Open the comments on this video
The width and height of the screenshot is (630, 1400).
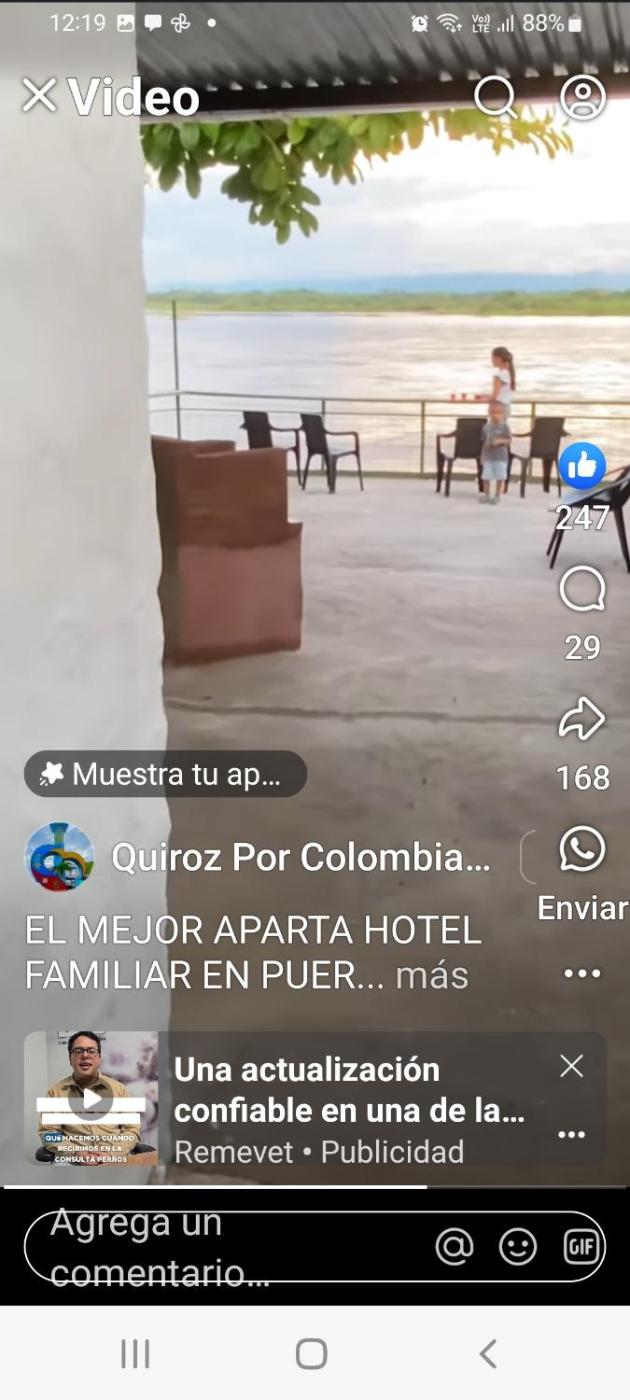(582, 590)
